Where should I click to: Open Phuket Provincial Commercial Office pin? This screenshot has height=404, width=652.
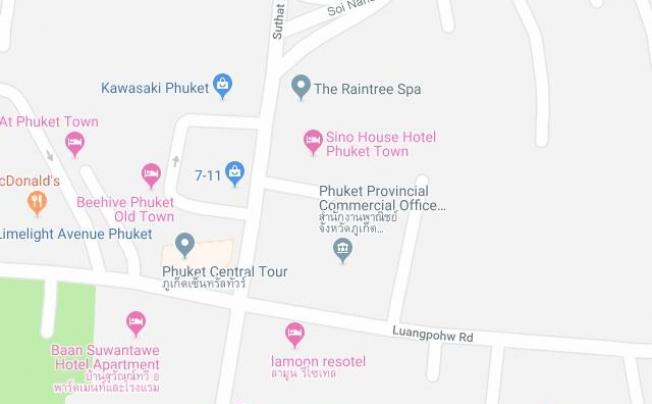pyautogui.click(x=343, y=249)
